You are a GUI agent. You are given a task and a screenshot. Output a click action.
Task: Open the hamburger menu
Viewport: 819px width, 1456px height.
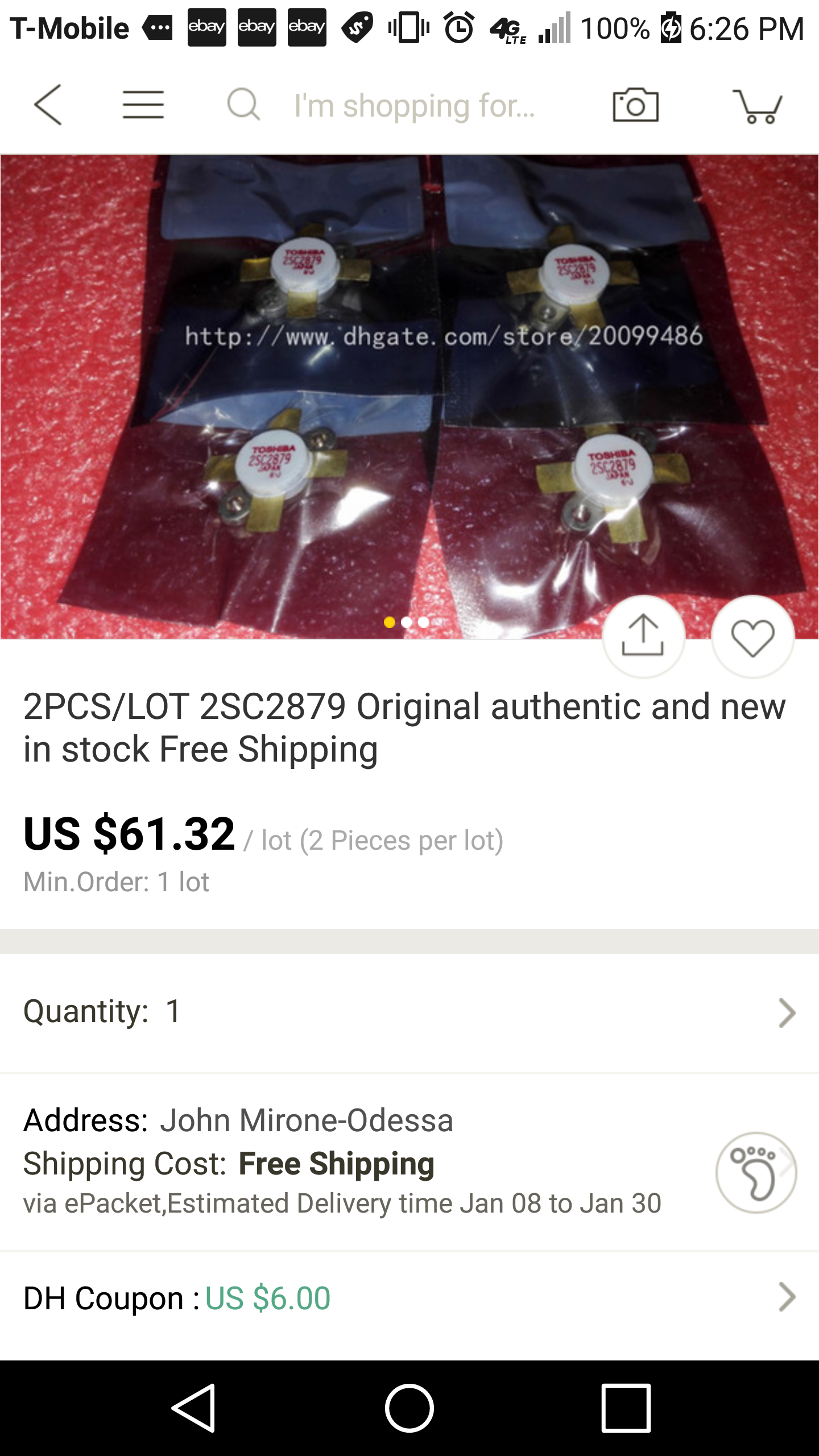[x=143, y=105]
